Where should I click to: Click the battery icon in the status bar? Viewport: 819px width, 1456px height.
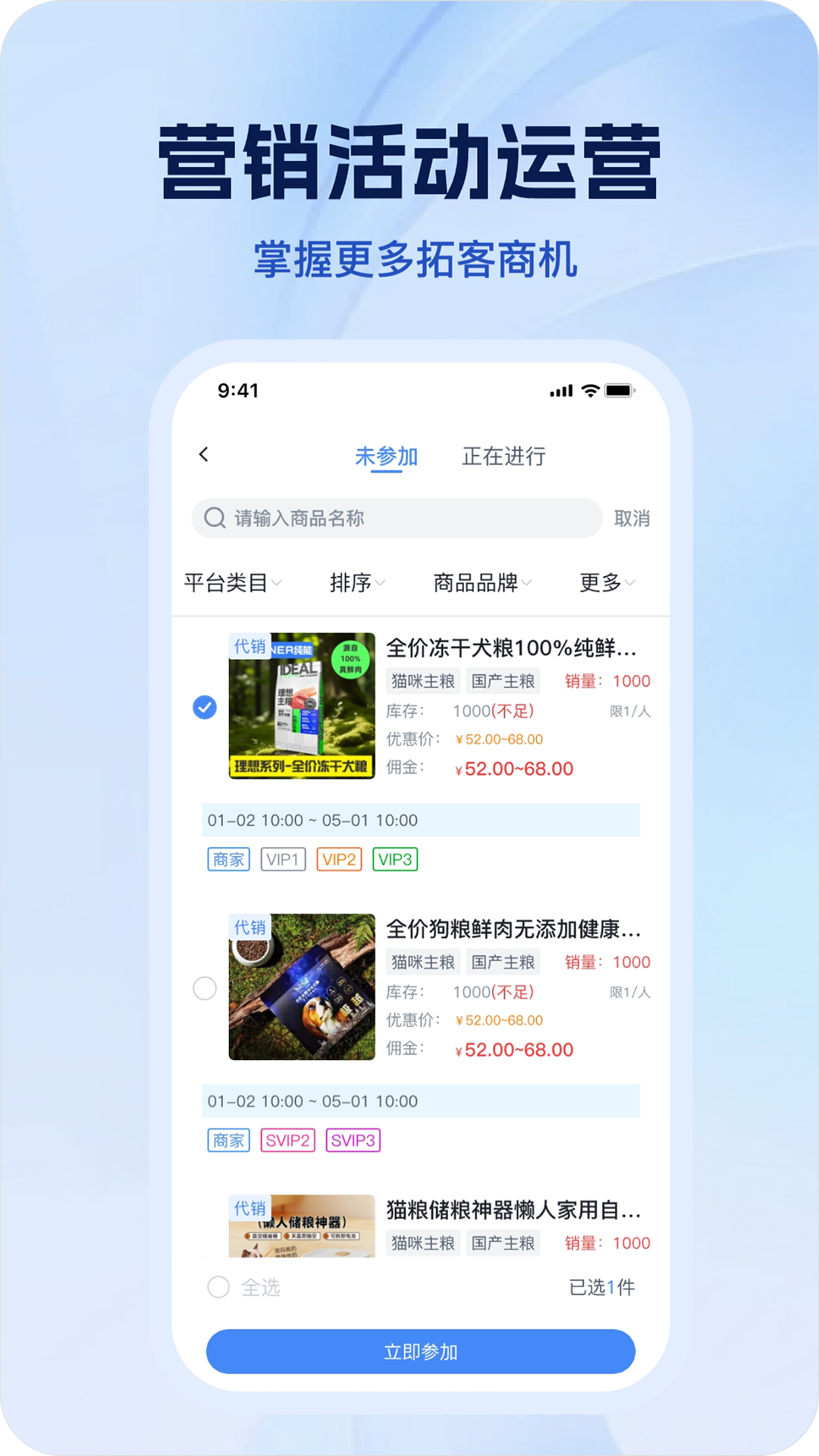620,390
